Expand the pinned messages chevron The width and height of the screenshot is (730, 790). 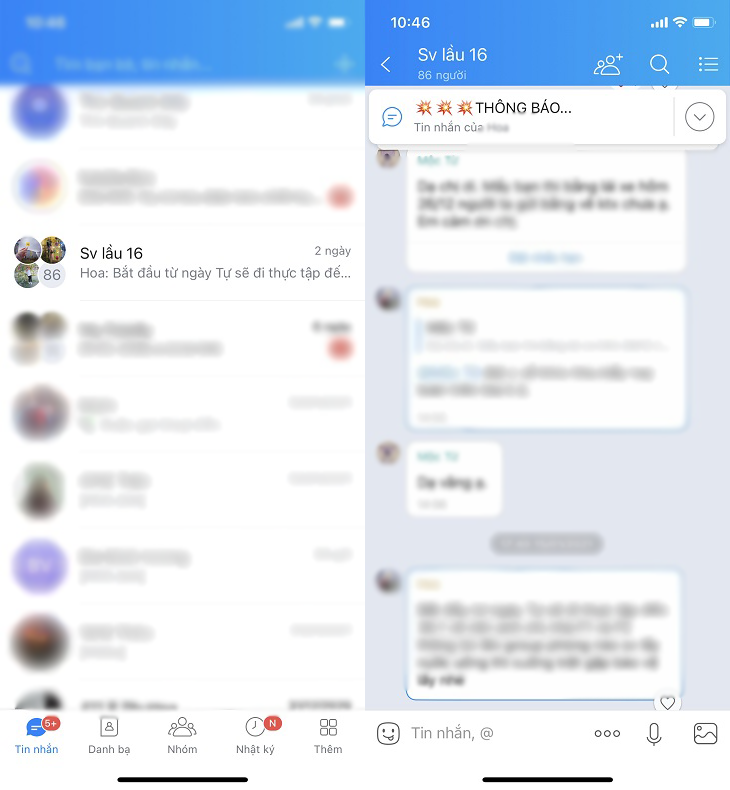[699, 117]
